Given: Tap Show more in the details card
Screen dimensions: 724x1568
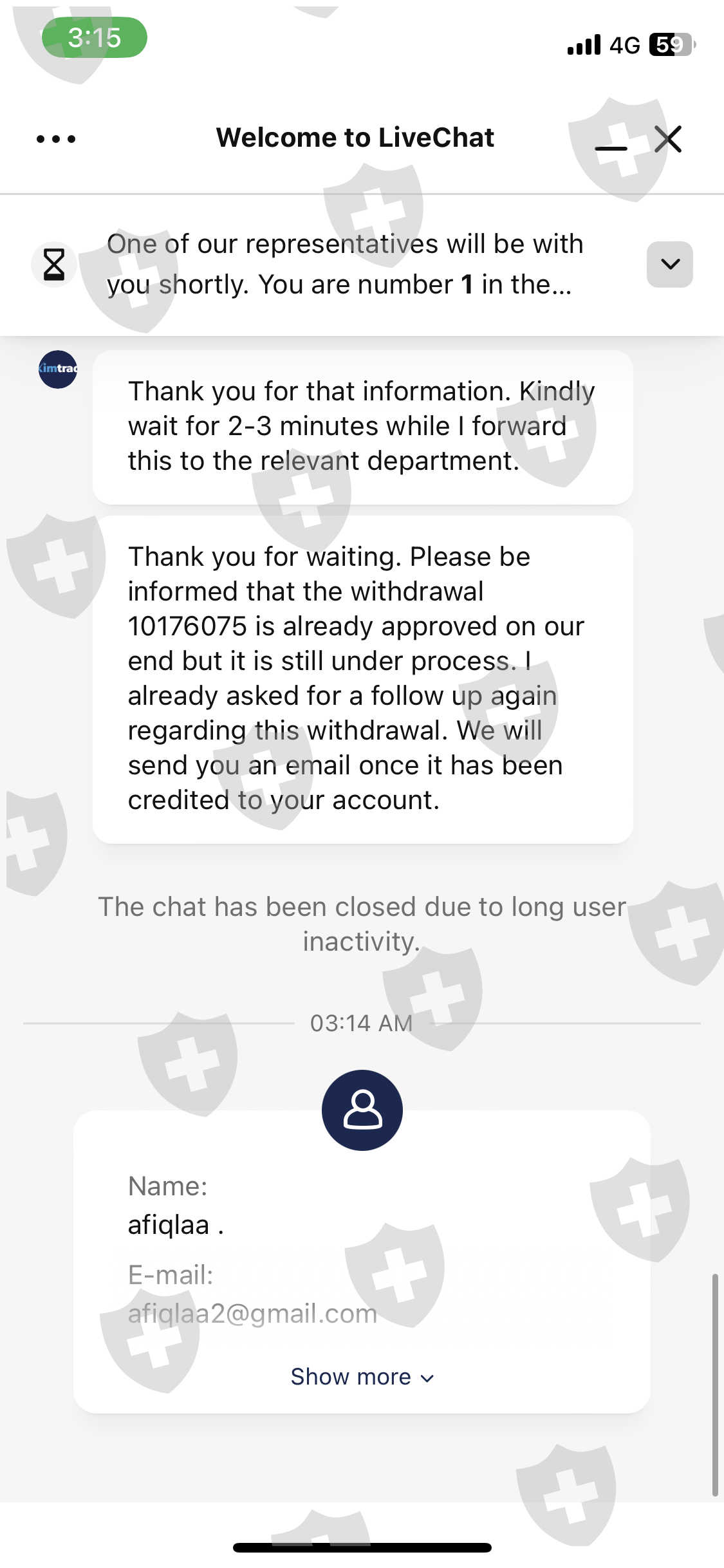Looking at the screenshot, I should pos(362,1376).
